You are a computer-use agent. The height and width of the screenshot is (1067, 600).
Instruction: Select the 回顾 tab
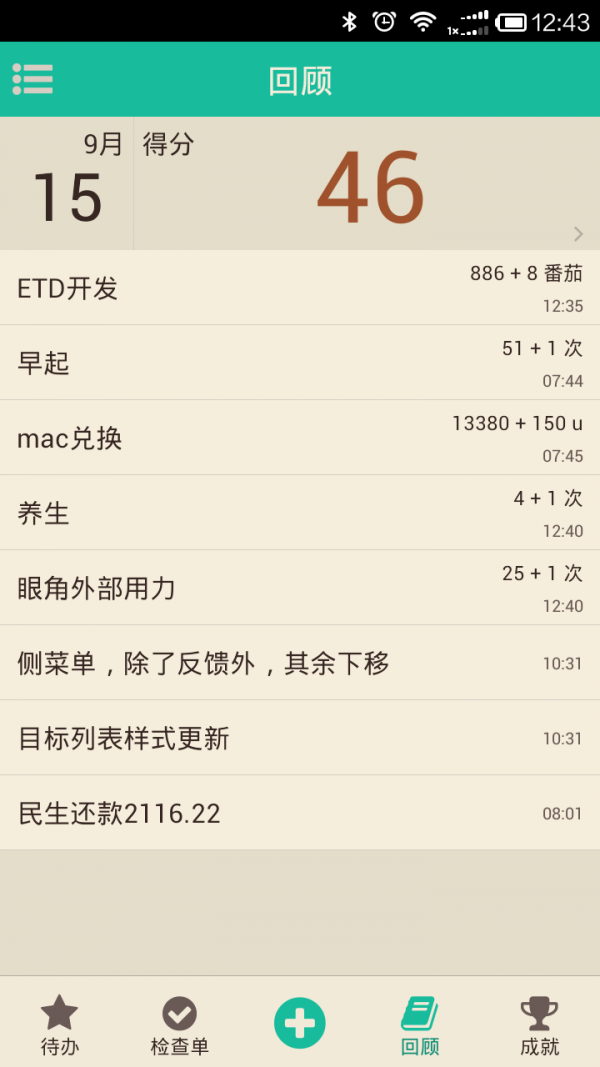pos(420,1025)
